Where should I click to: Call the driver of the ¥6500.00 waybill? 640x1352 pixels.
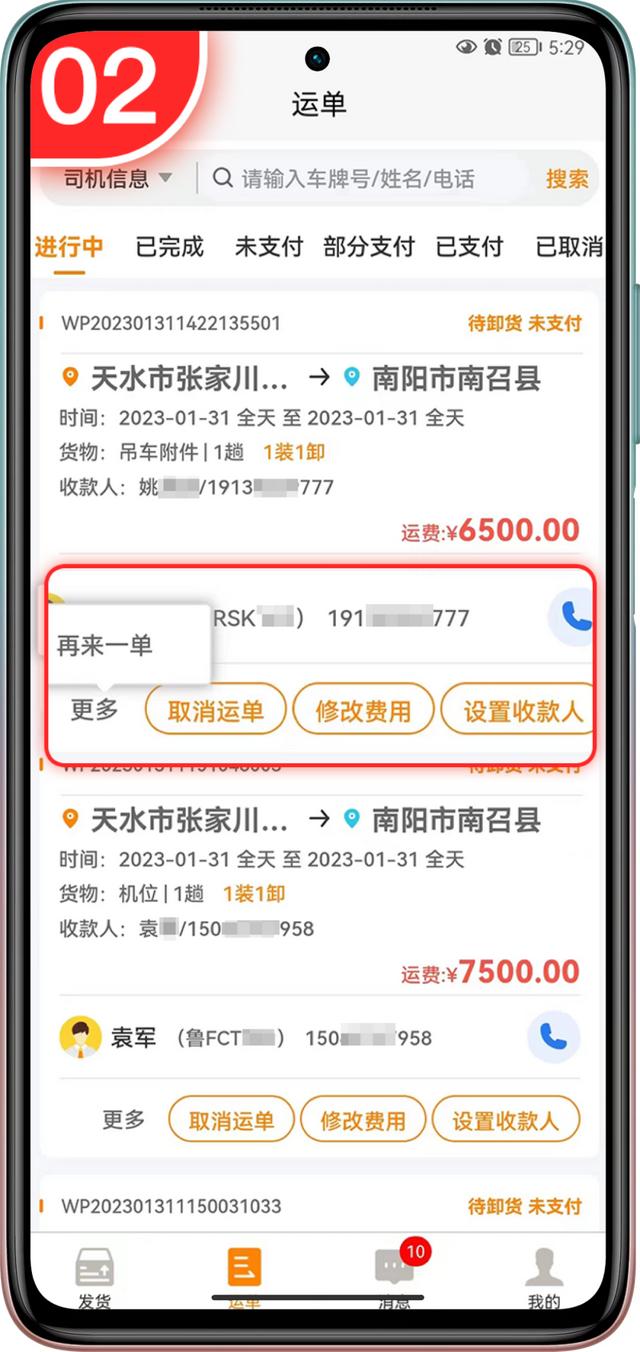[x=574, y=617]
